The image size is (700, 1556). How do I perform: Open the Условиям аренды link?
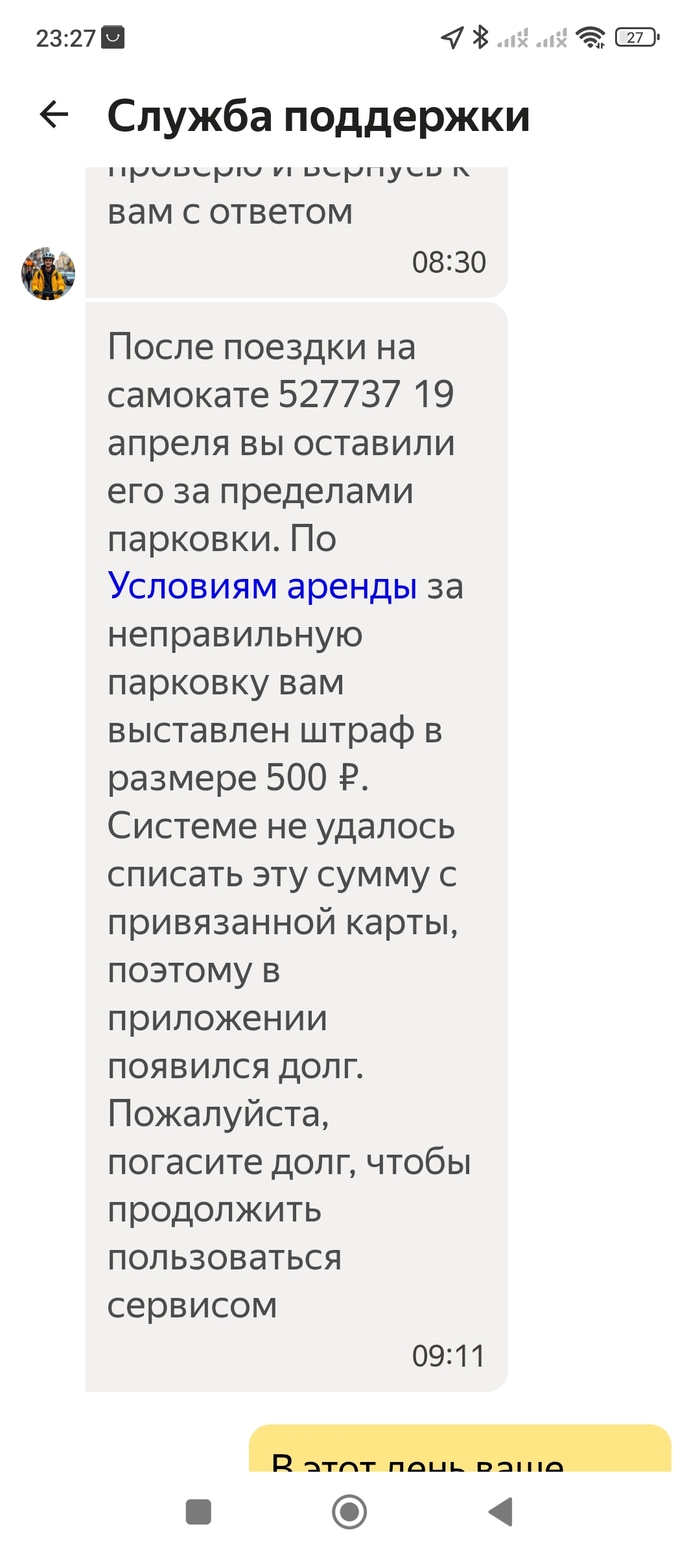pyautogui.click(x=262, y=586)
